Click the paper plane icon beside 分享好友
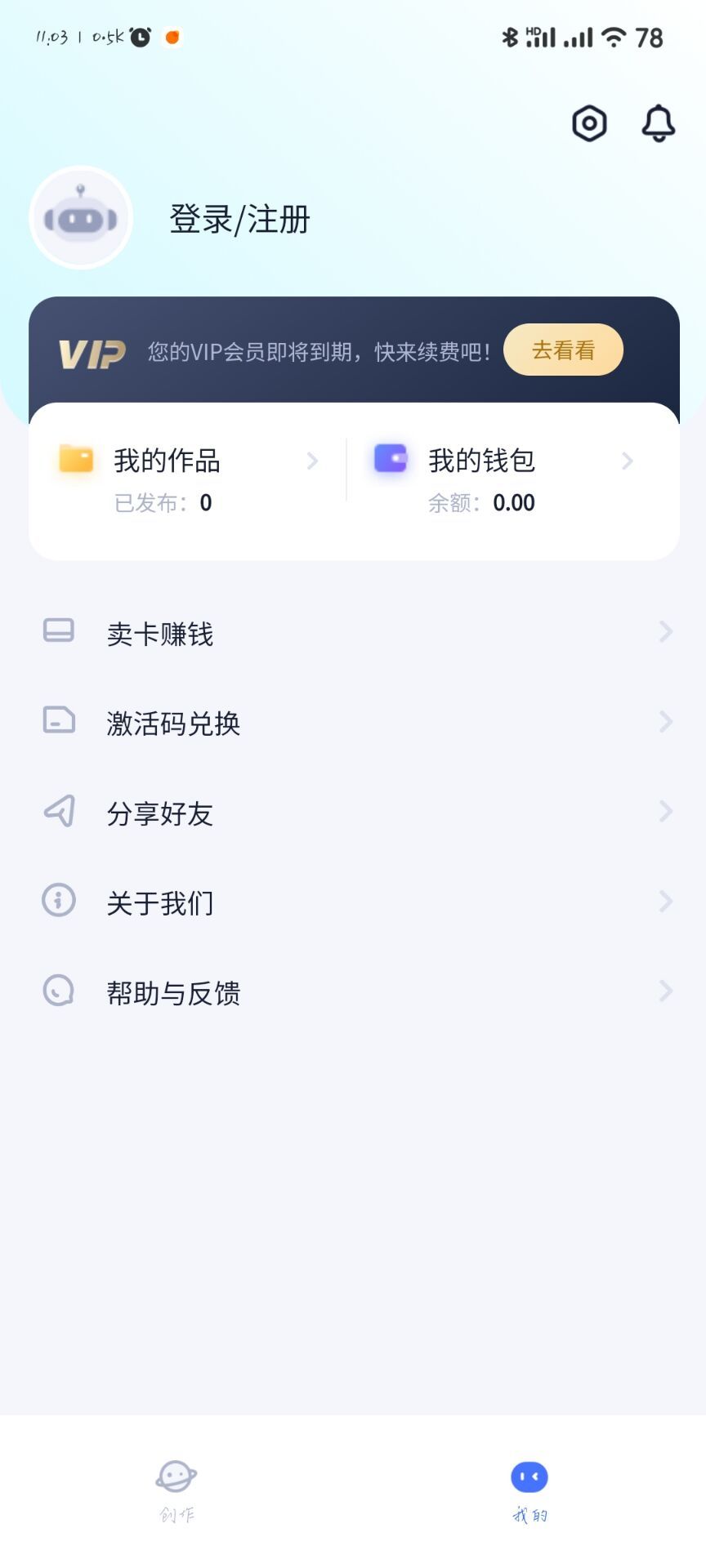The image size is (706, 1568). click(57, 812)
